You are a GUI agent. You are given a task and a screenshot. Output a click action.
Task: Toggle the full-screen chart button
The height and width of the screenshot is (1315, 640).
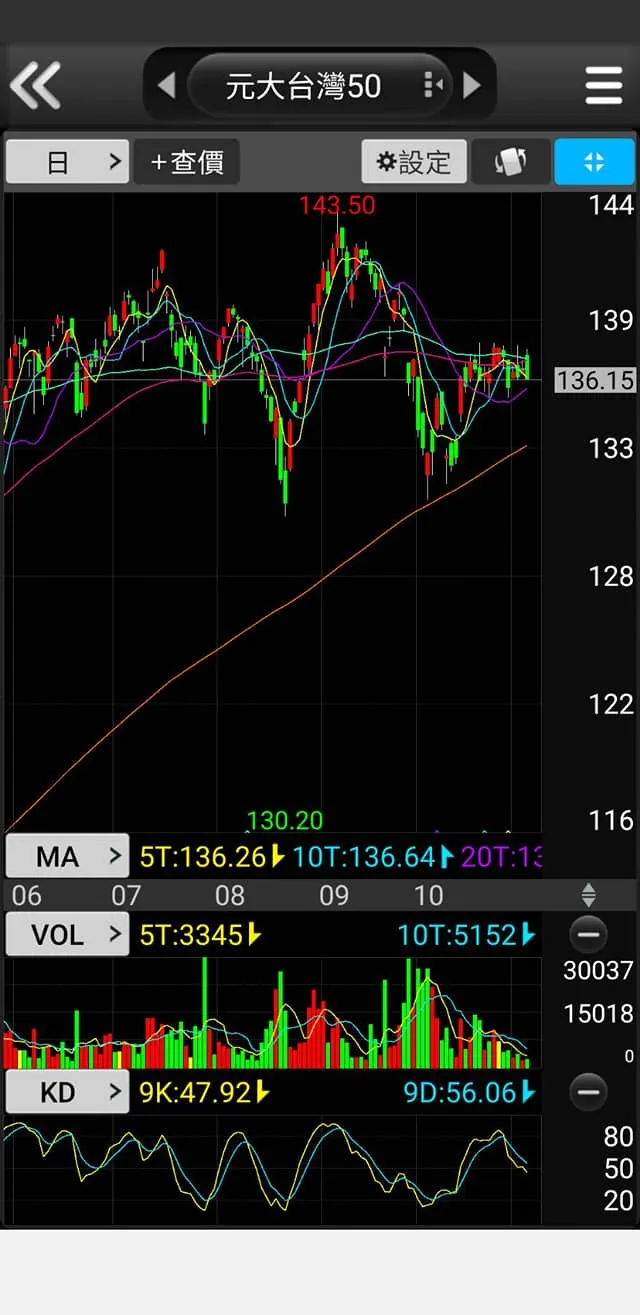click(594, 161)
